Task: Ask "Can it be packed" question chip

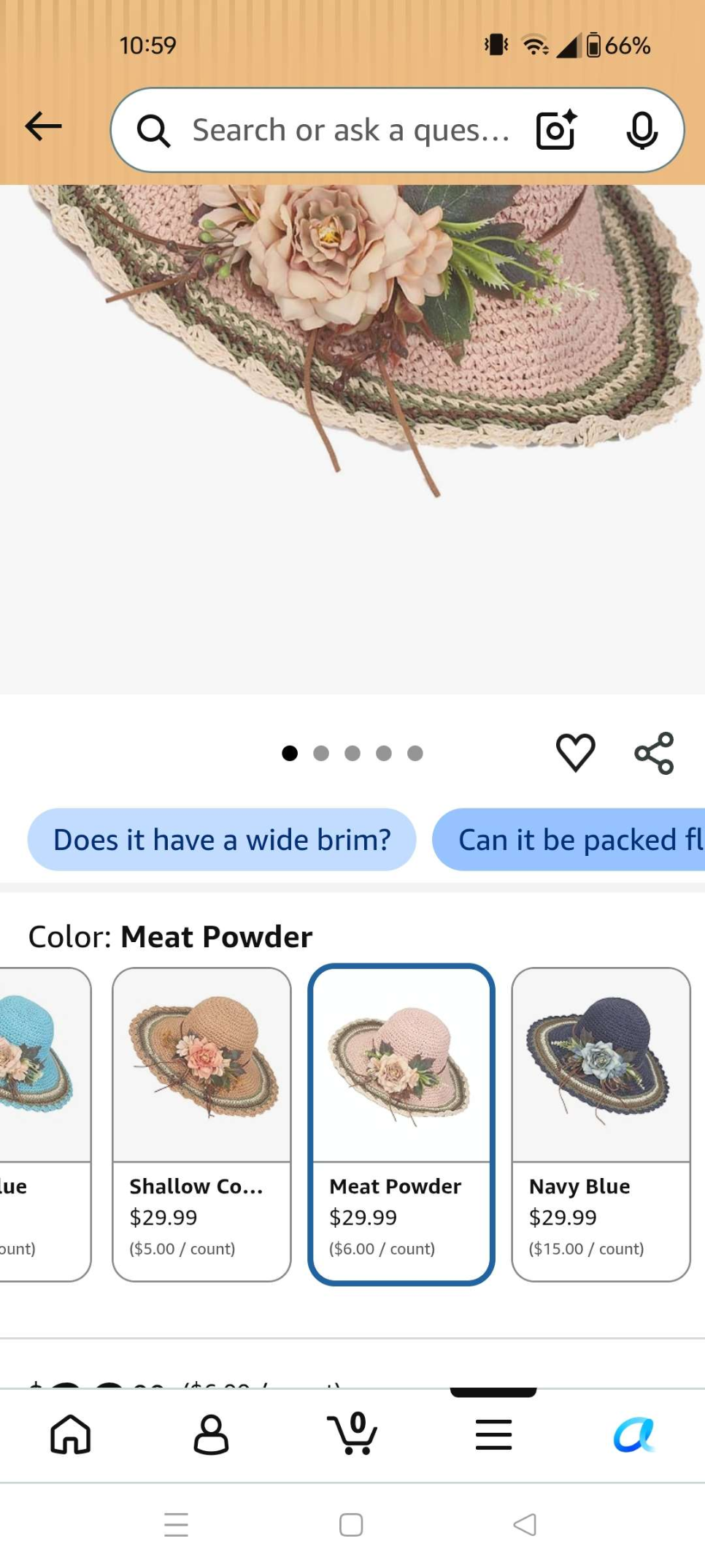Action: tap(569, 840)
